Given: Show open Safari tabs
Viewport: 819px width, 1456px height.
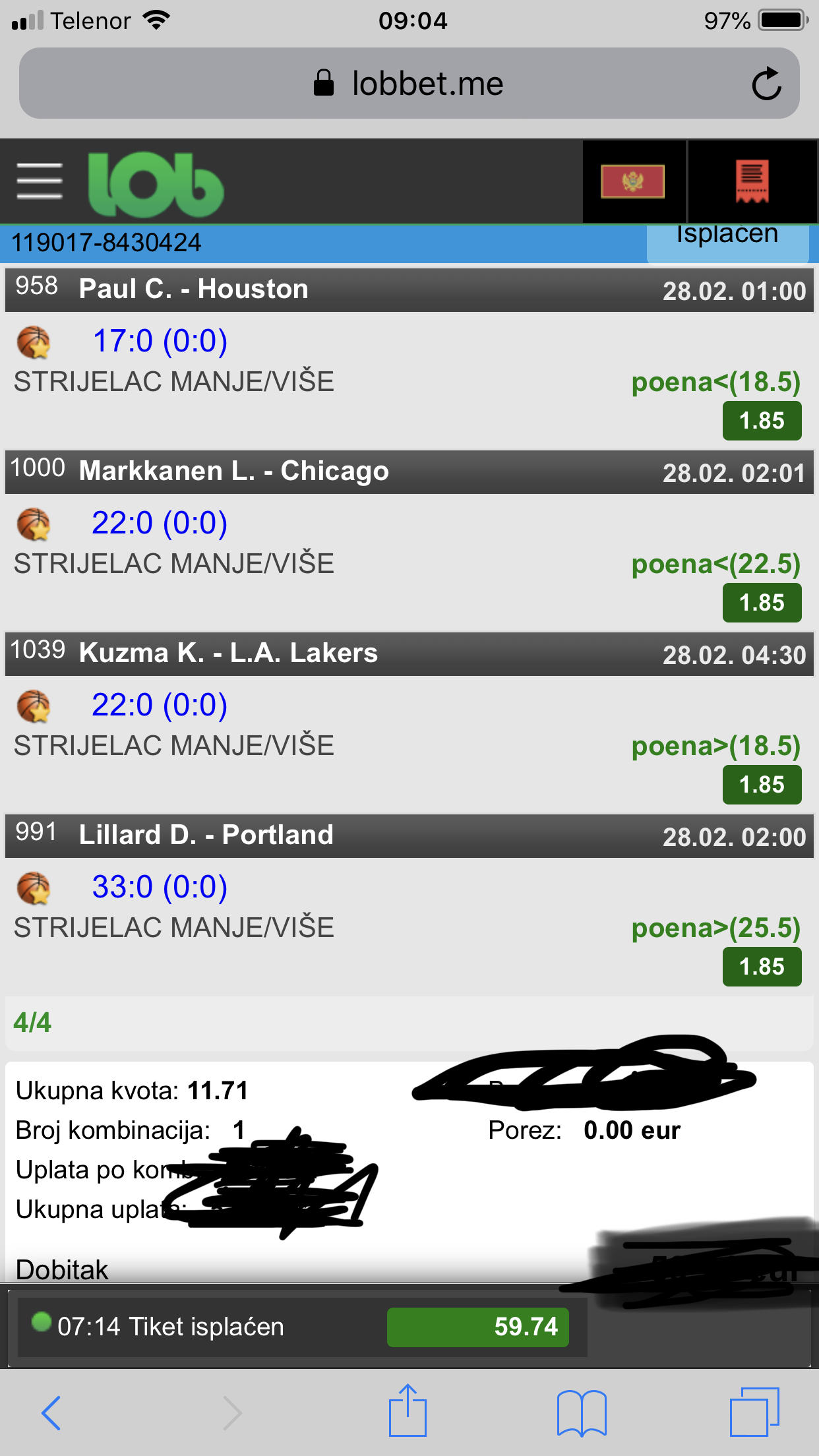Looking at the screenshot, I should click(754, 1411).
